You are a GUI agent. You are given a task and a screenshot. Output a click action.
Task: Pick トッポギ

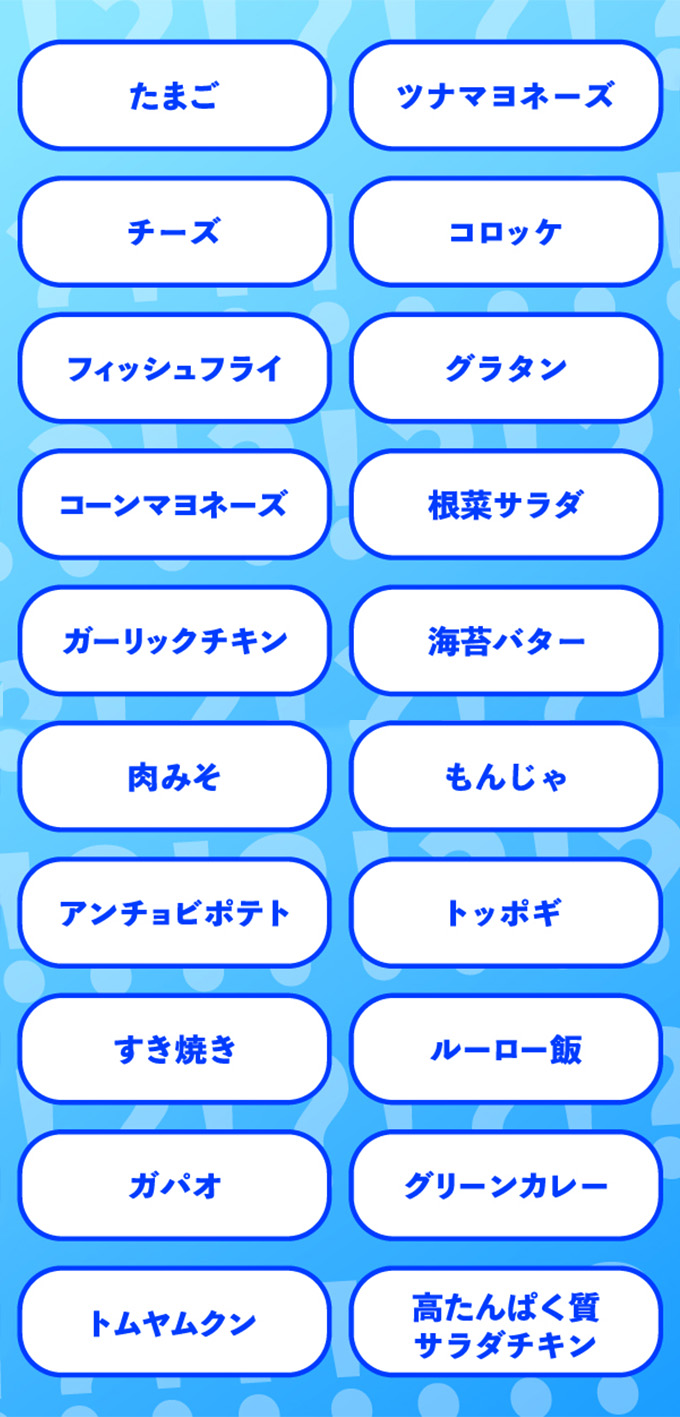click(505, 912)
